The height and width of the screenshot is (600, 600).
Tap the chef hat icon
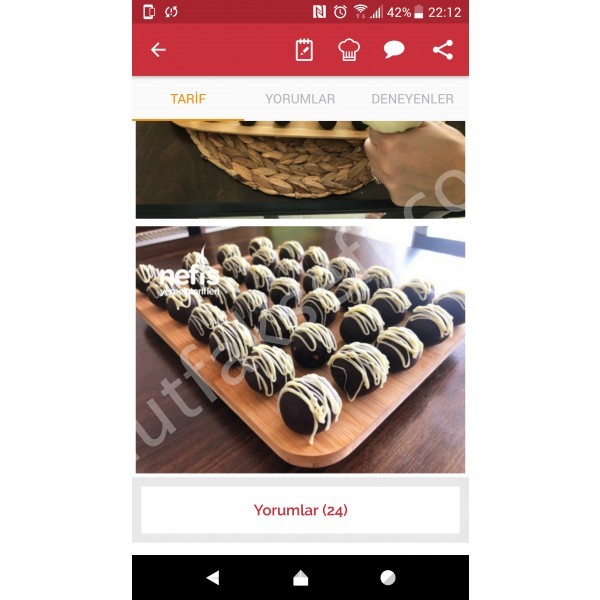[349, 50]
